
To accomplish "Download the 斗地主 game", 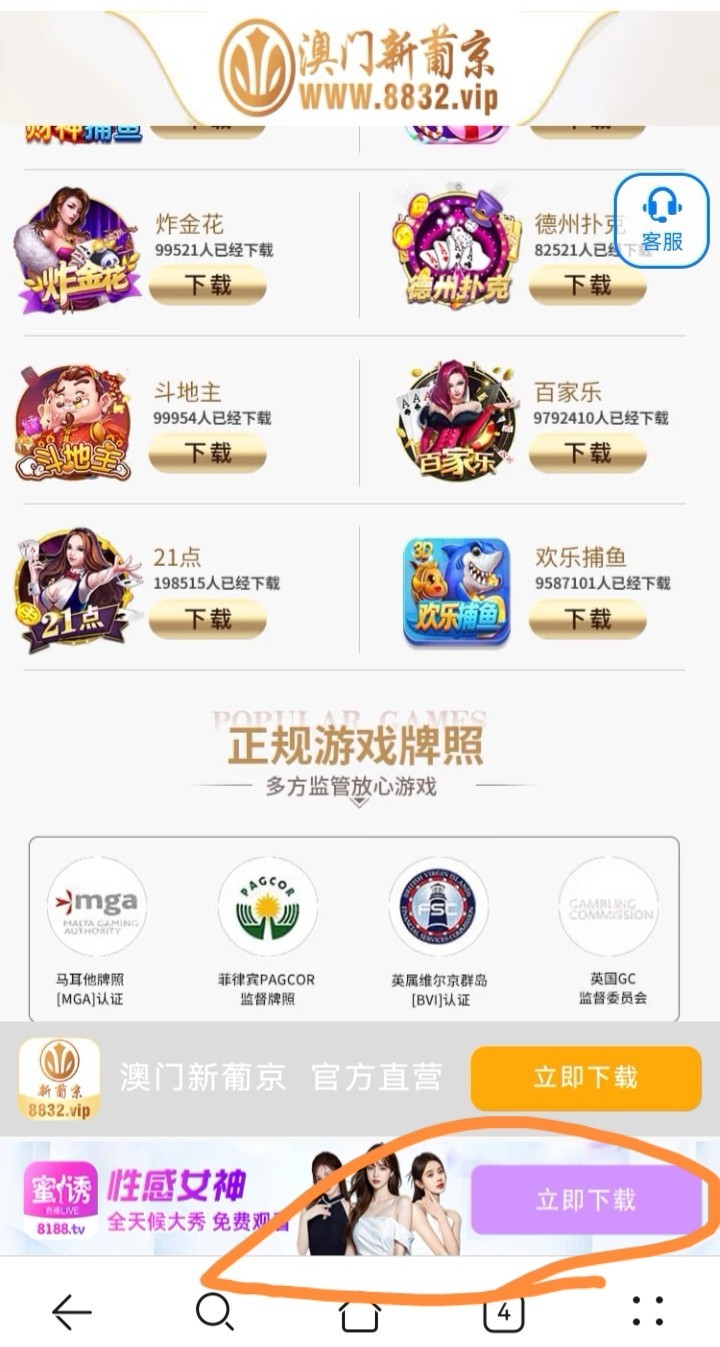I will [x=208, y=453].
